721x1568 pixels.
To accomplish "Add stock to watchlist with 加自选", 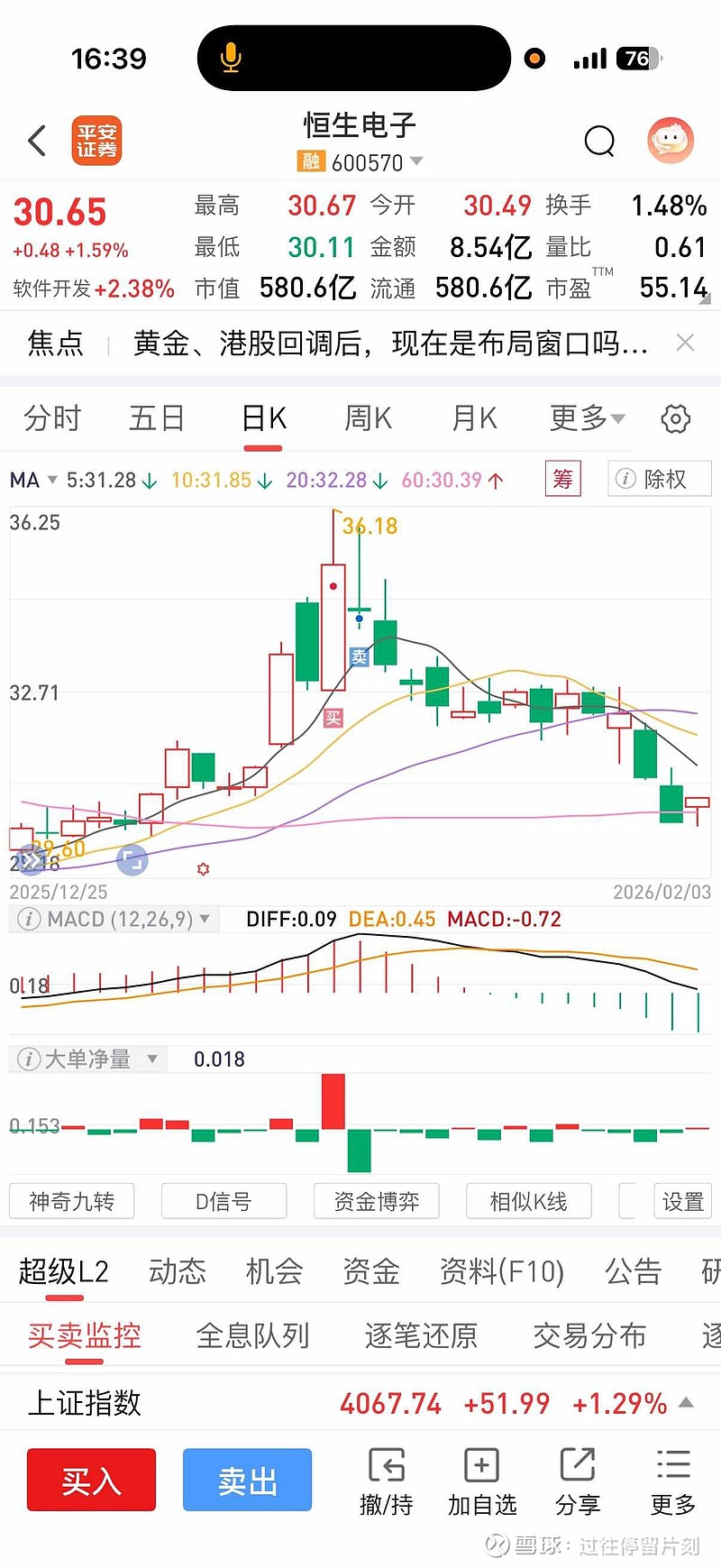I will (x=482, y=1481).
